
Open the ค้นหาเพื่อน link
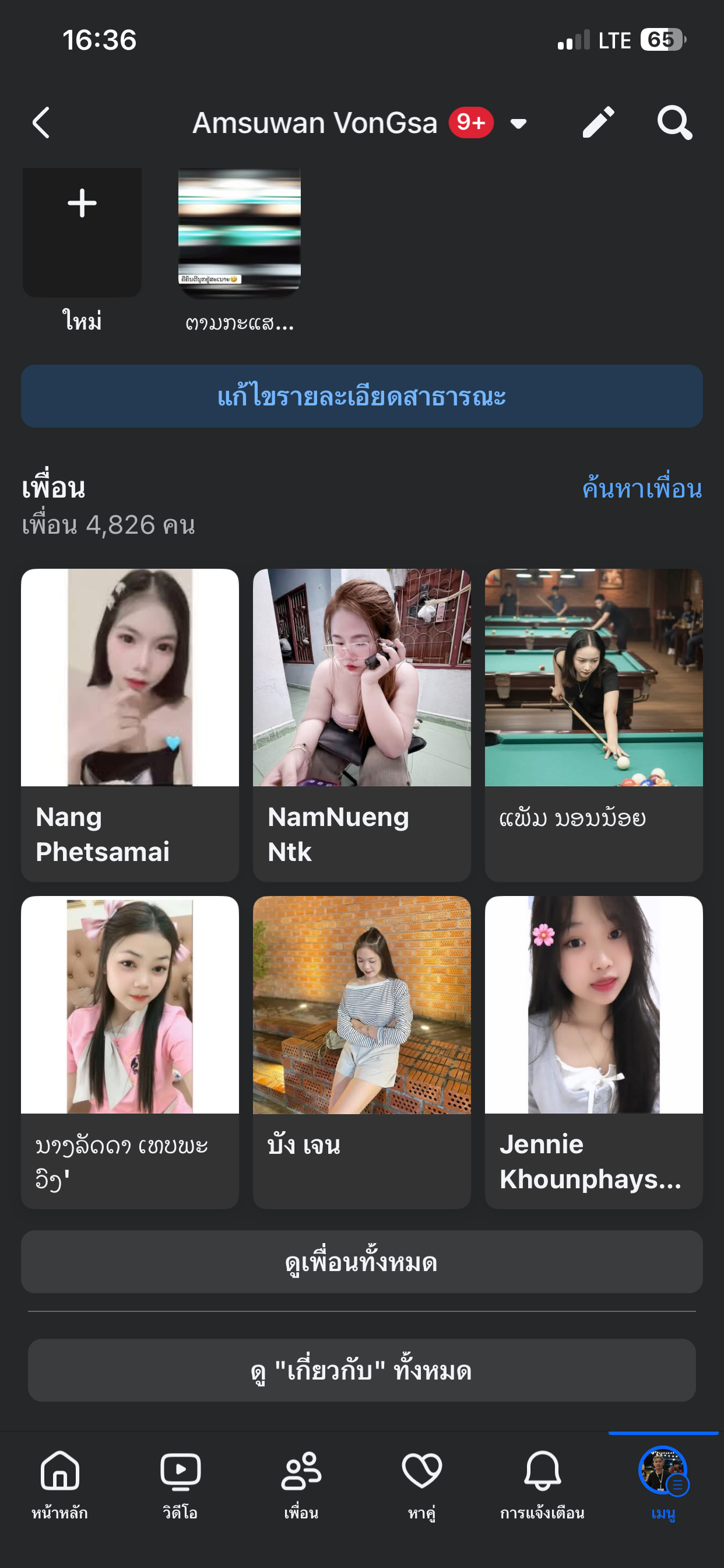pos(642,489)
